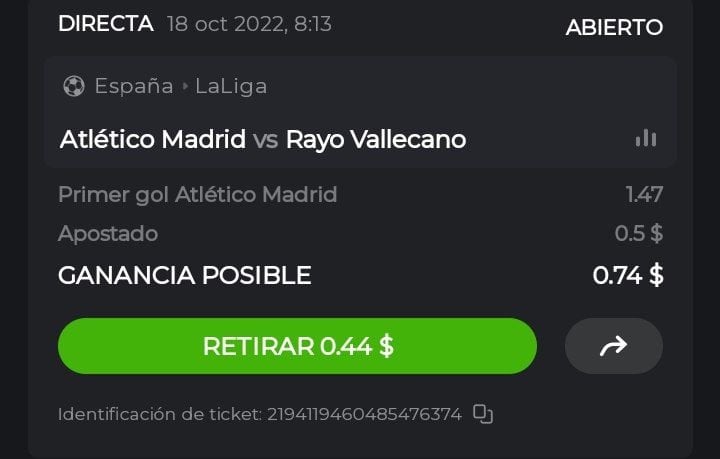Copy the ticket identification number
The width and height of the screenshot is (720, 459).
(483, 413)
